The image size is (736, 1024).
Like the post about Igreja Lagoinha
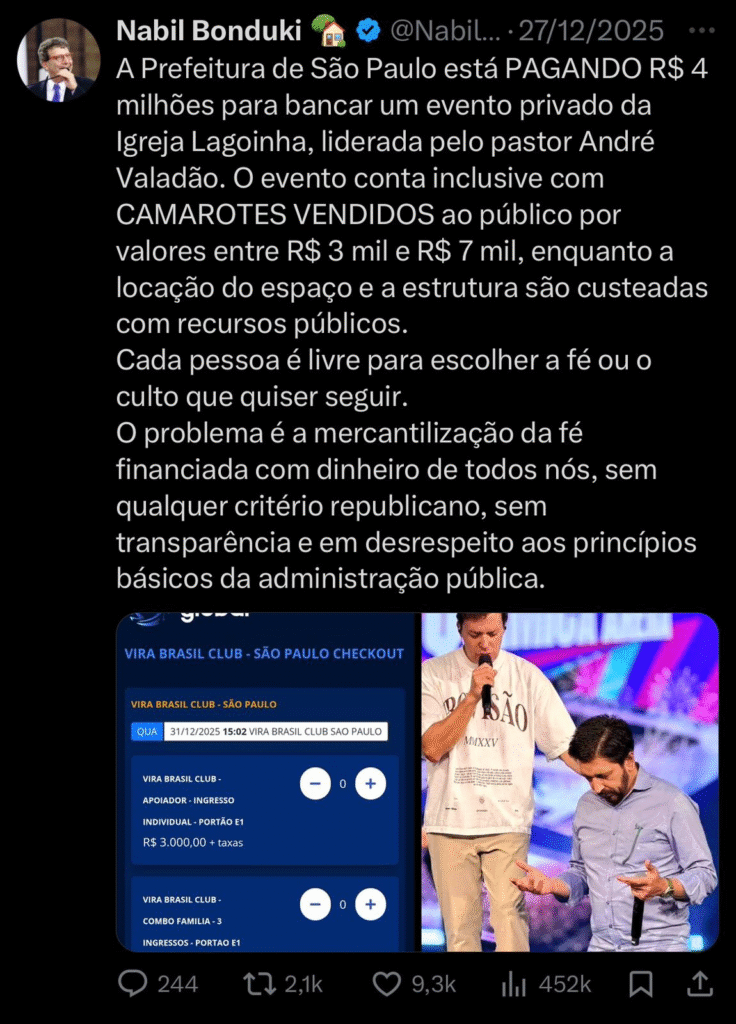pyautogui.click(x=387, y=984)
